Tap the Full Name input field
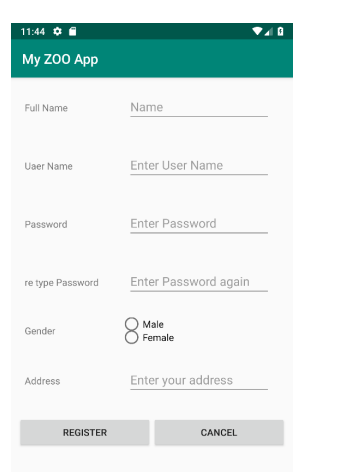 point(199,108)
